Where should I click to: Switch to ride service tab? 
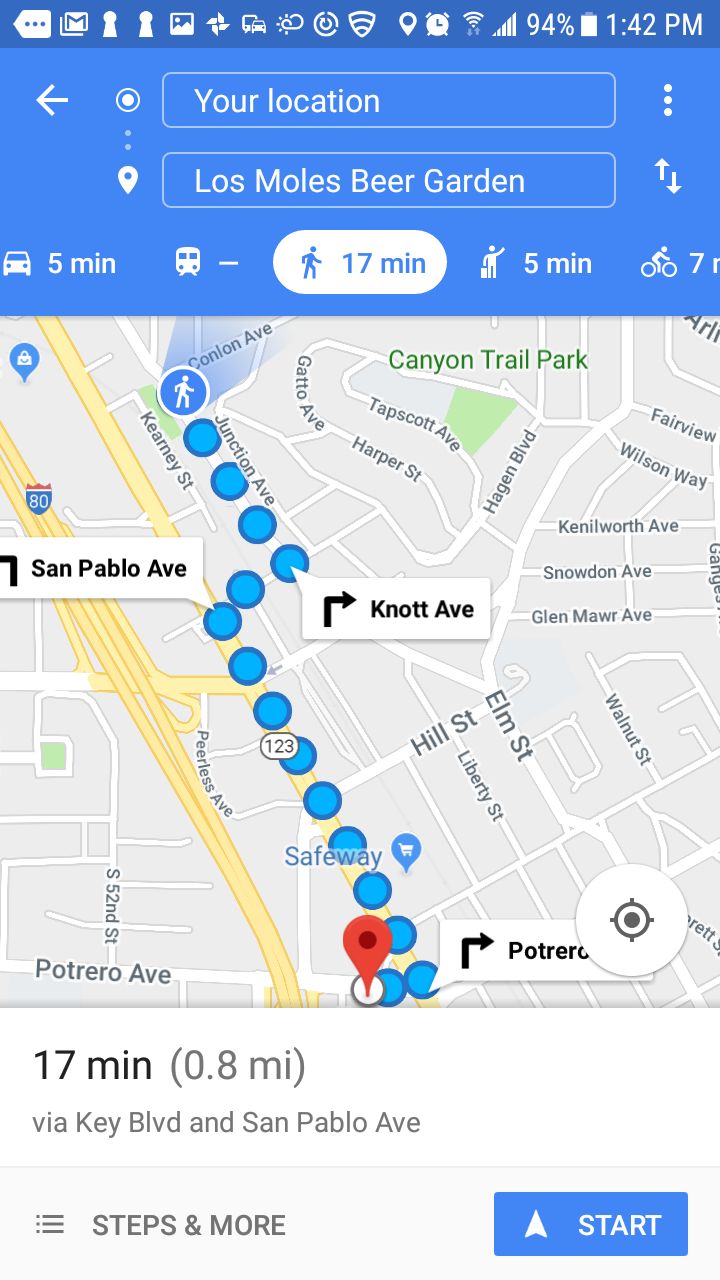(x=537, y=264)
